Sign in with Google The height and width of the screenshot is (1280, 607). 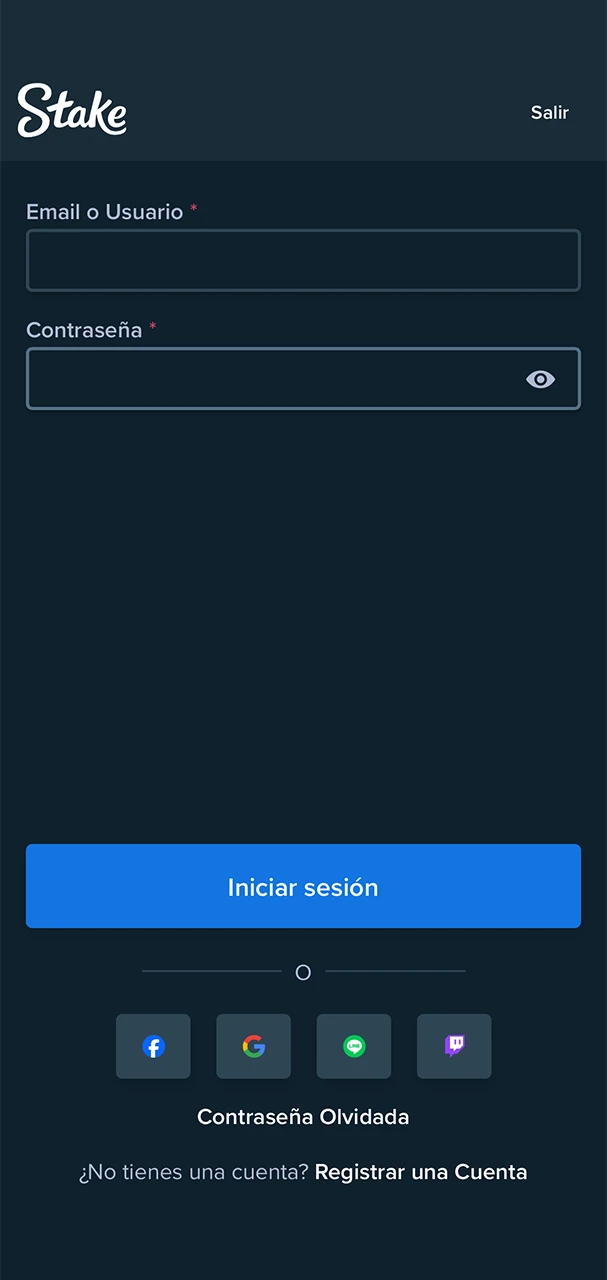click(253, 1046)
